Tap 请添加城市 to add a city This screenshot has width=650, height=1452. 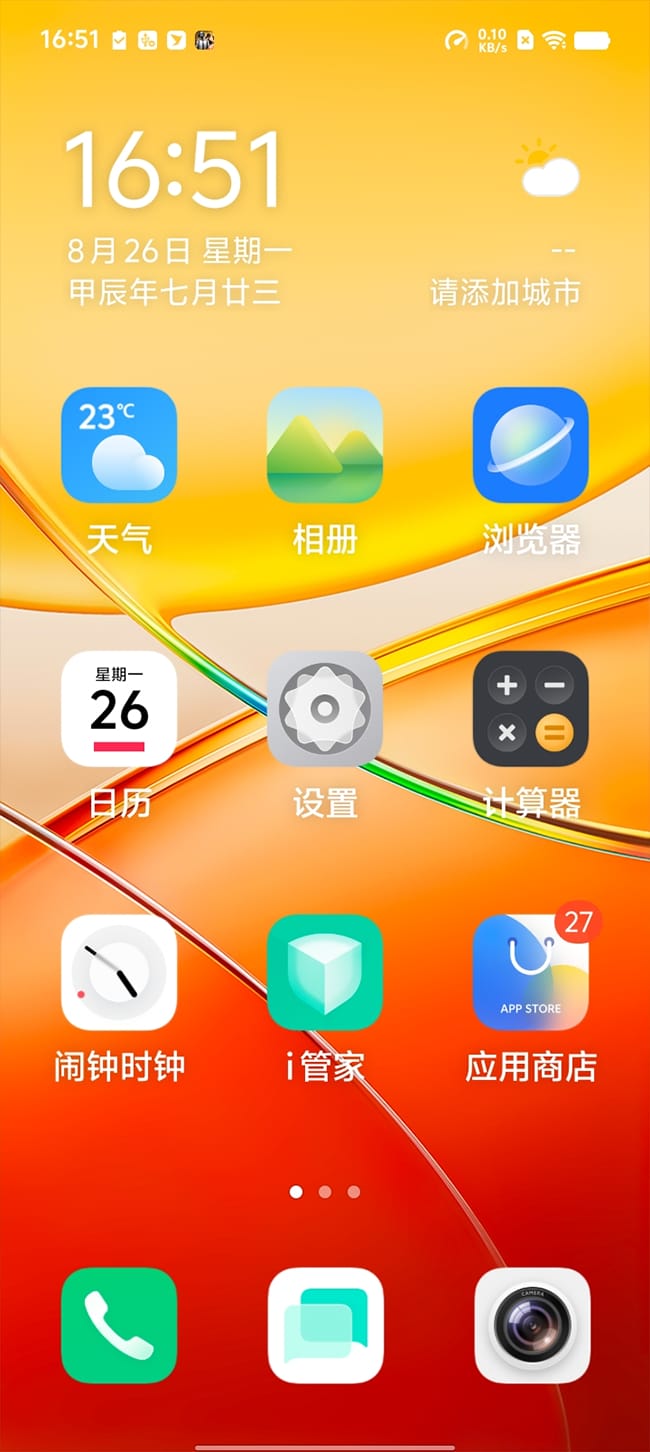tap(505, 292)
